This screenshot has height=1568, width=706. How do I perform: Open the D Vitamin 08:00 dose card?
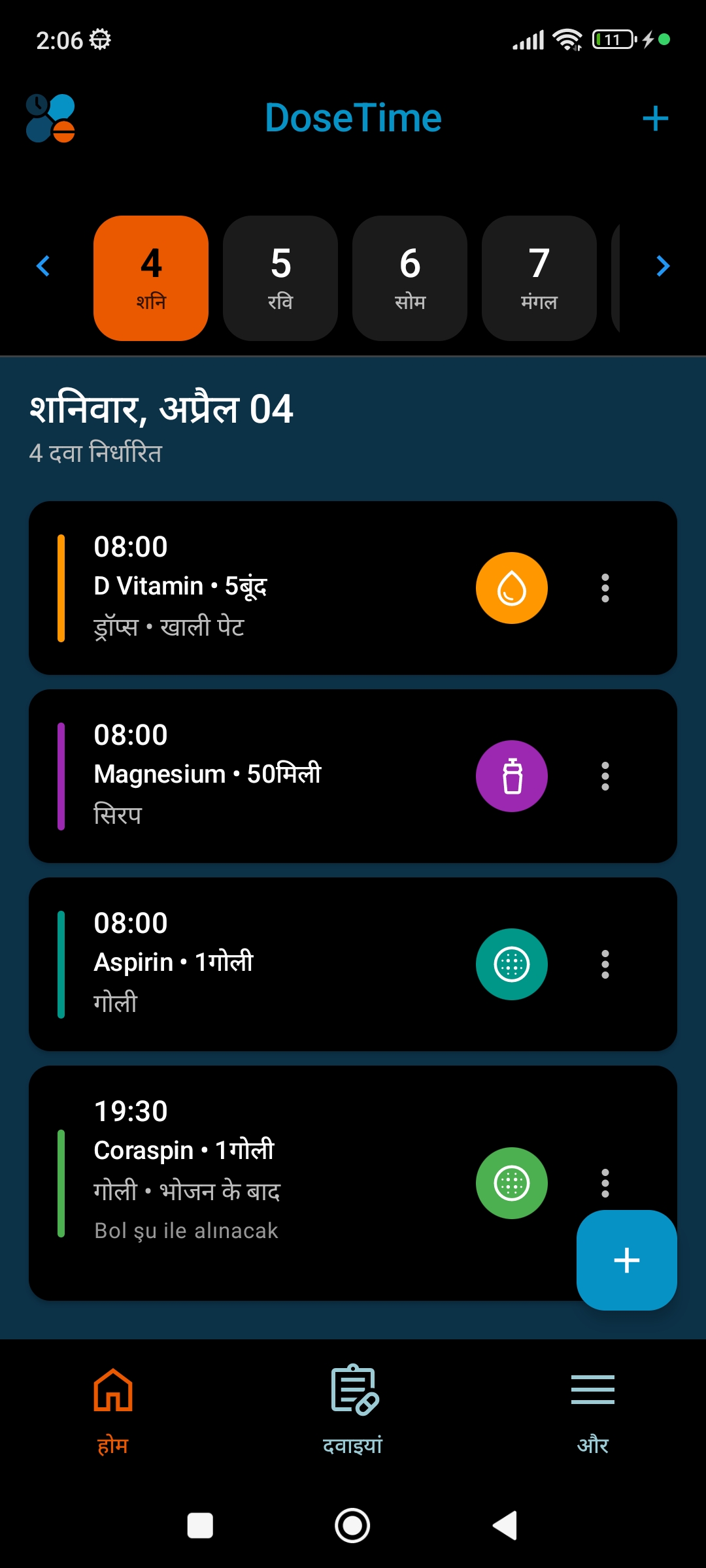tap(261, 588)
